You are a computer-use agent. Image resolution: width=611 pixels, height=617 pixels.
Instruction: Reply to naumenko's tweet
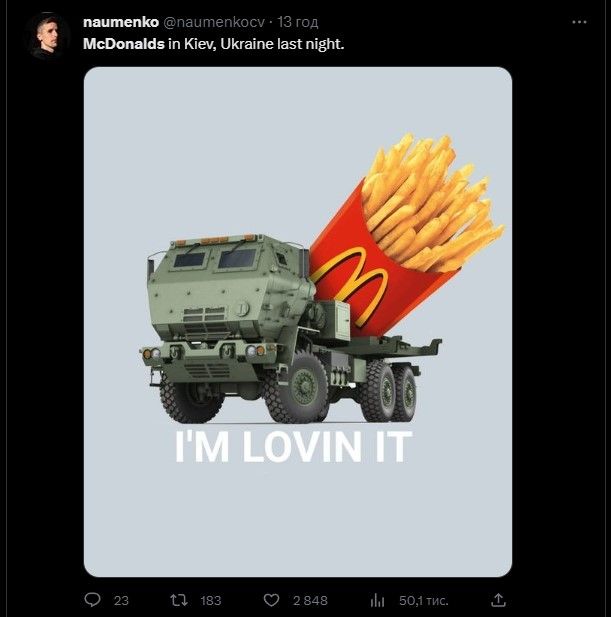point(93,600)
